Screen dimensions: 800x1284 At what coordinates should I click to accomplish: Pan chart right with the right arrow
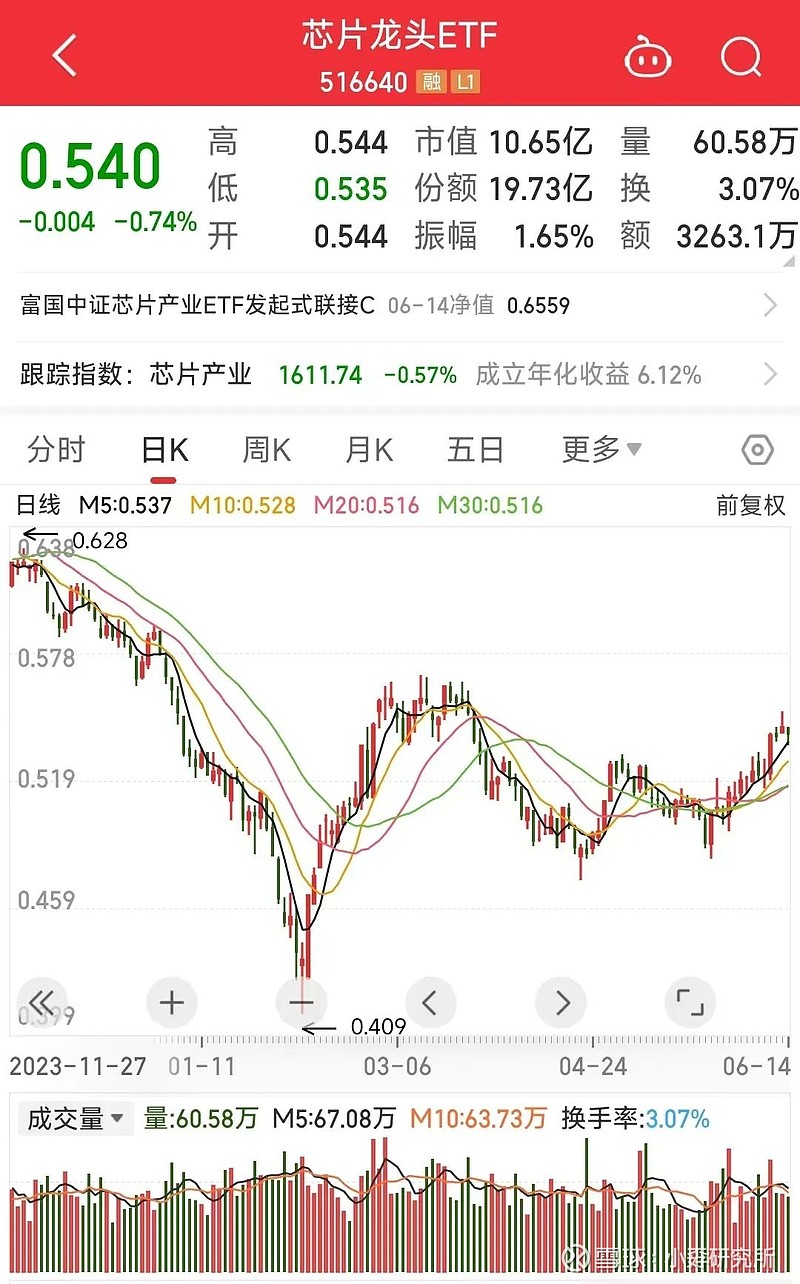click(561, 1001)
